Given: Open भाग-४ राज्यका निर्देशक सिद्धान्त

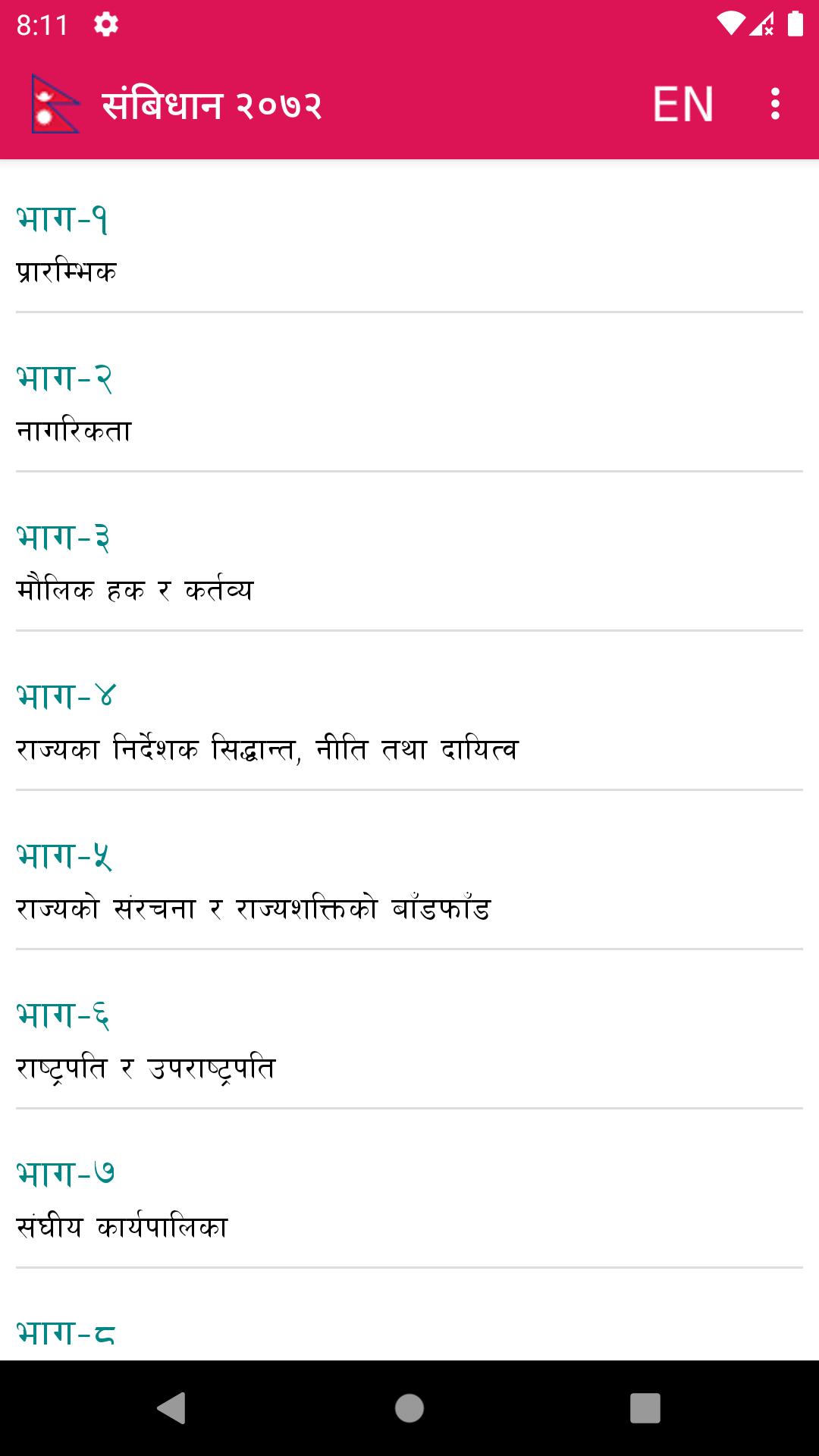Looking at the screenshot, I should pos(409,722).
